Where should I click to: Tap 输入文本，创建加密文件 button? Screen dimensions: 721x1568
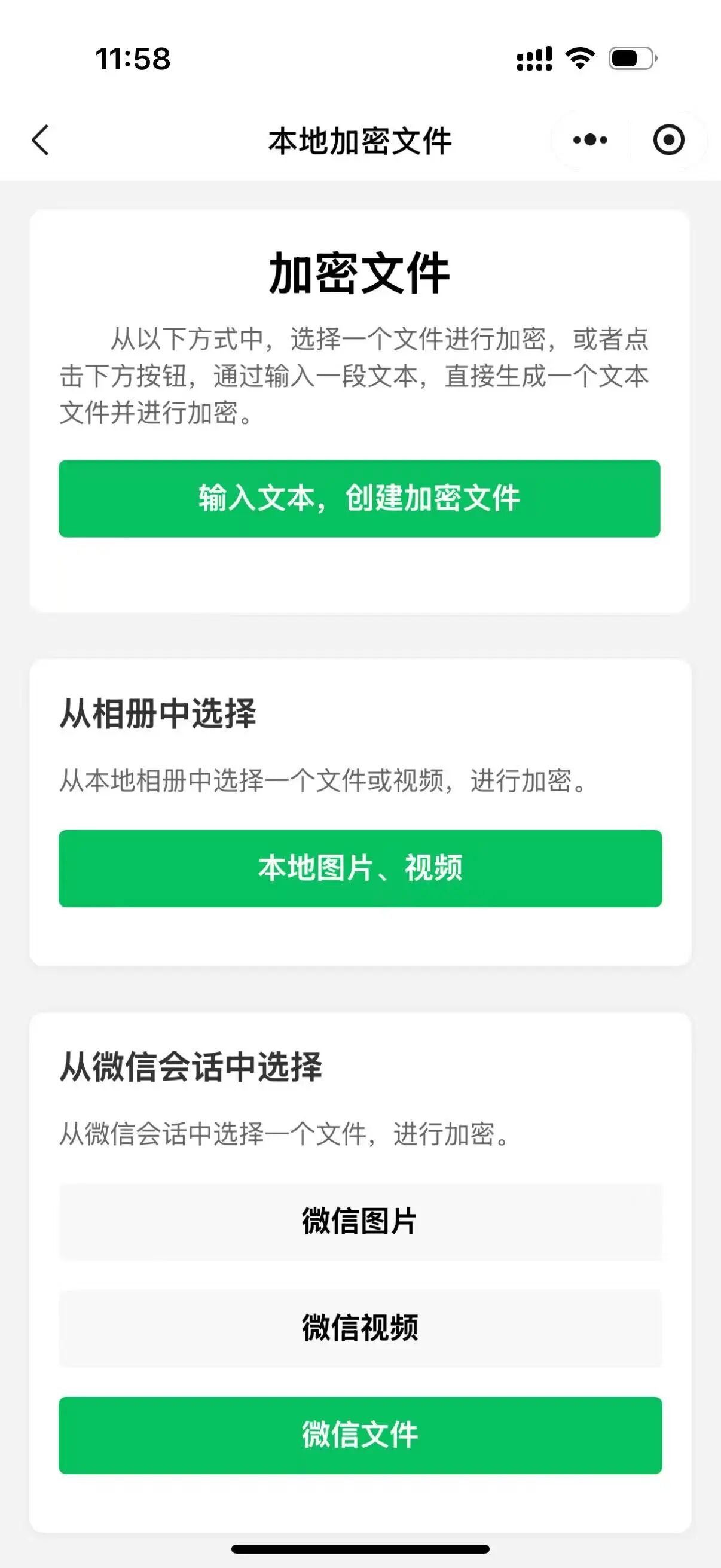coord(359,499)
